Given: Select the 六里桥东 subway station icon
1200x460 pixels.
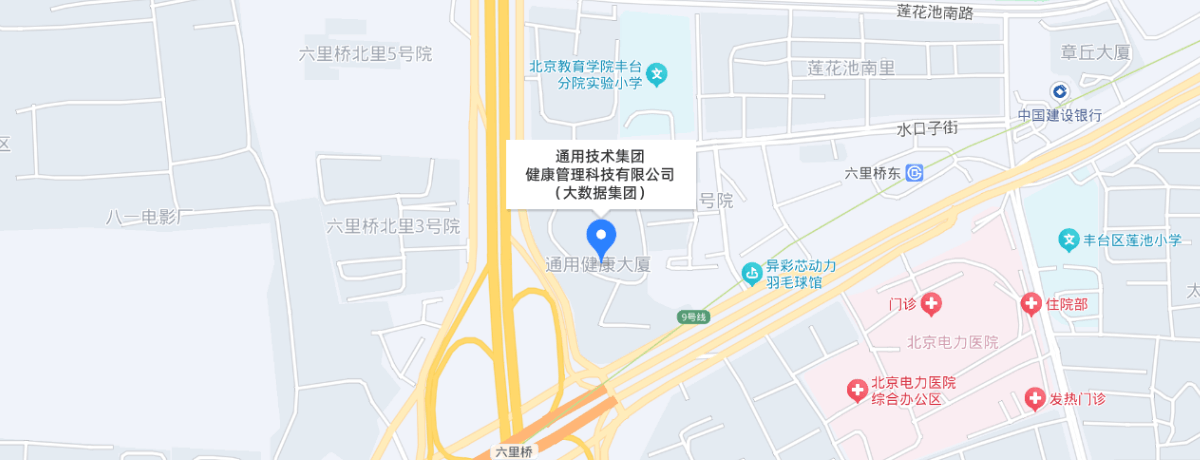Looking at the screenshot, I should click(x=914, y=173).
